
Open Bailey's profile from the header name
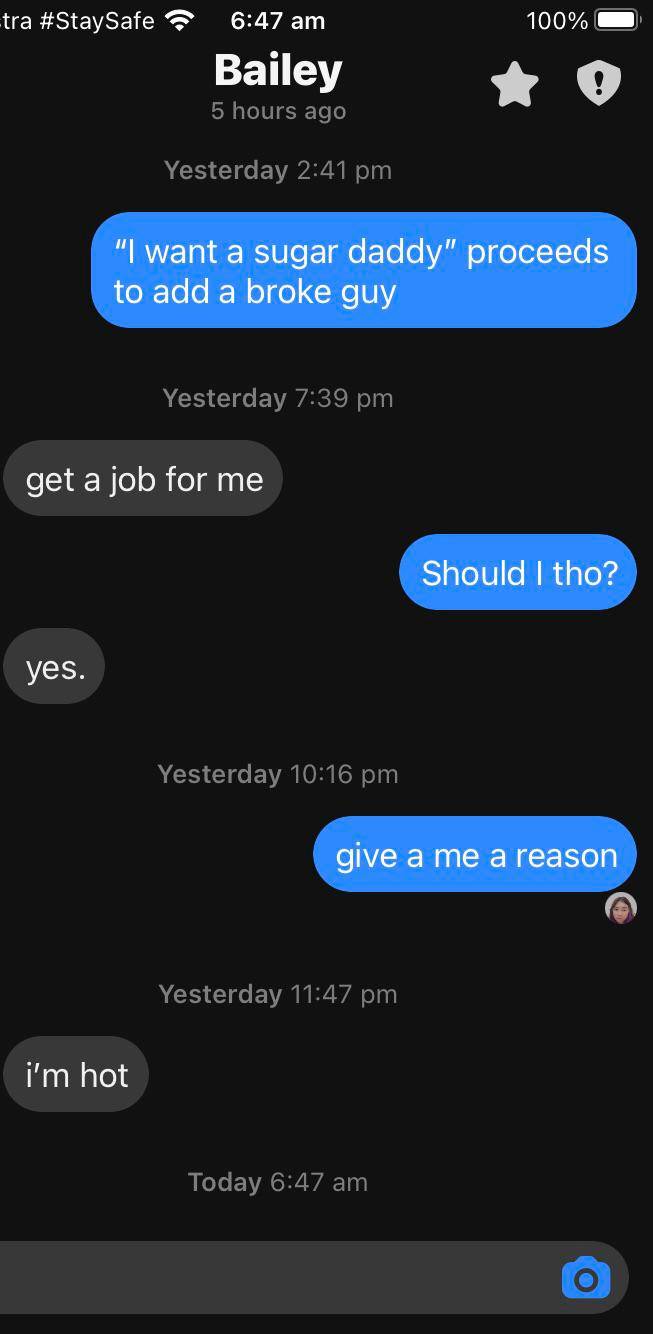point(278,71)
